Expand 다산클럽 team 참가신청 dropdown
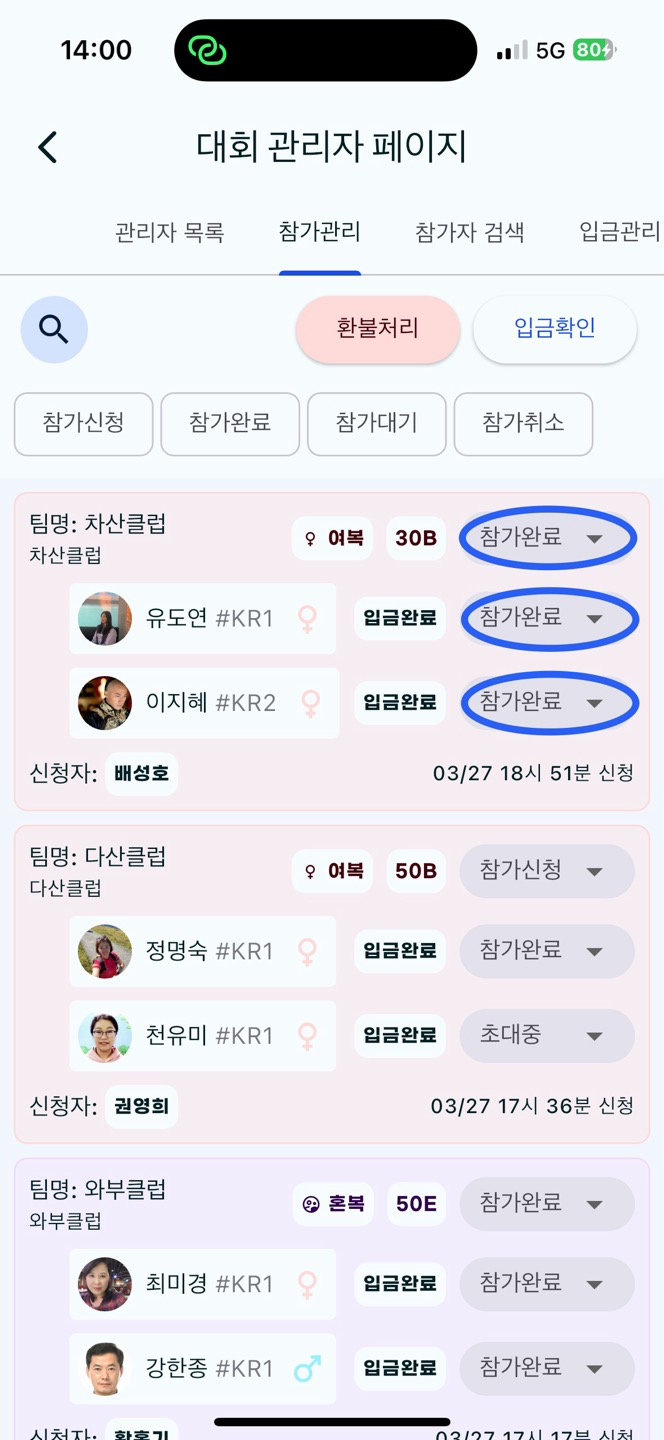Screen dimensions: 664x1440 pos(547,871)
